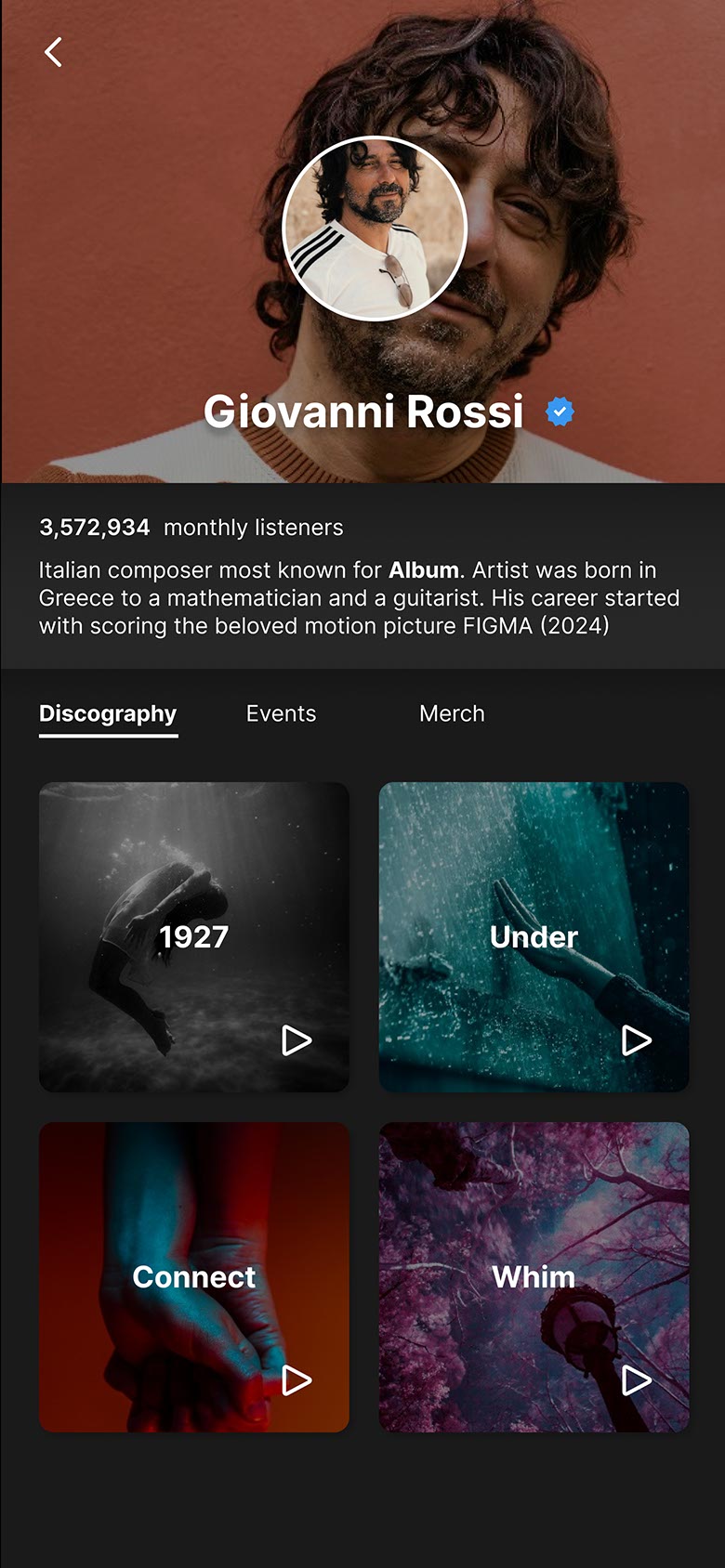Viewport: 725px width, 1568px height.
Task: Open Giovanni Rossi's round profile photo
Action: (x=375, y=229)
